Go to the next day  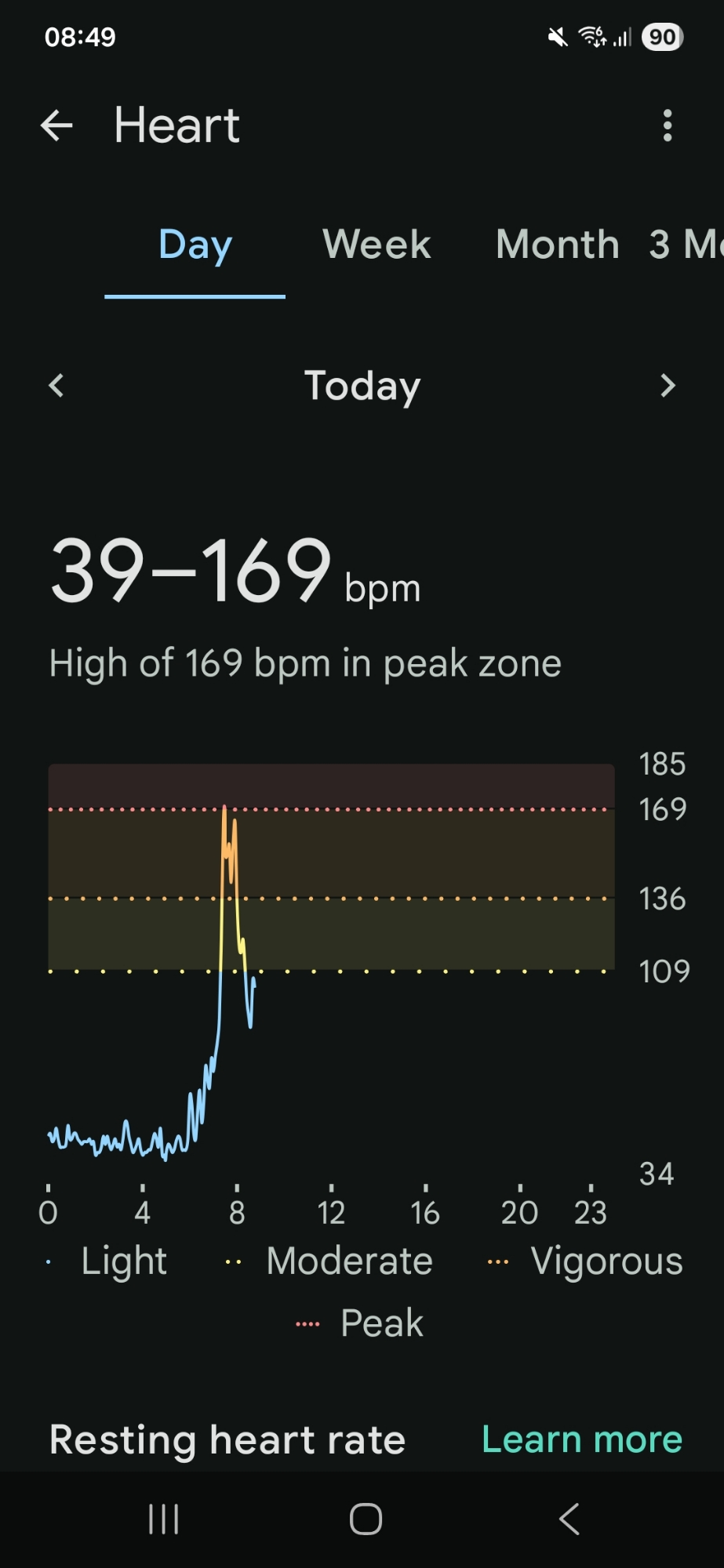(x=668, y=386)
